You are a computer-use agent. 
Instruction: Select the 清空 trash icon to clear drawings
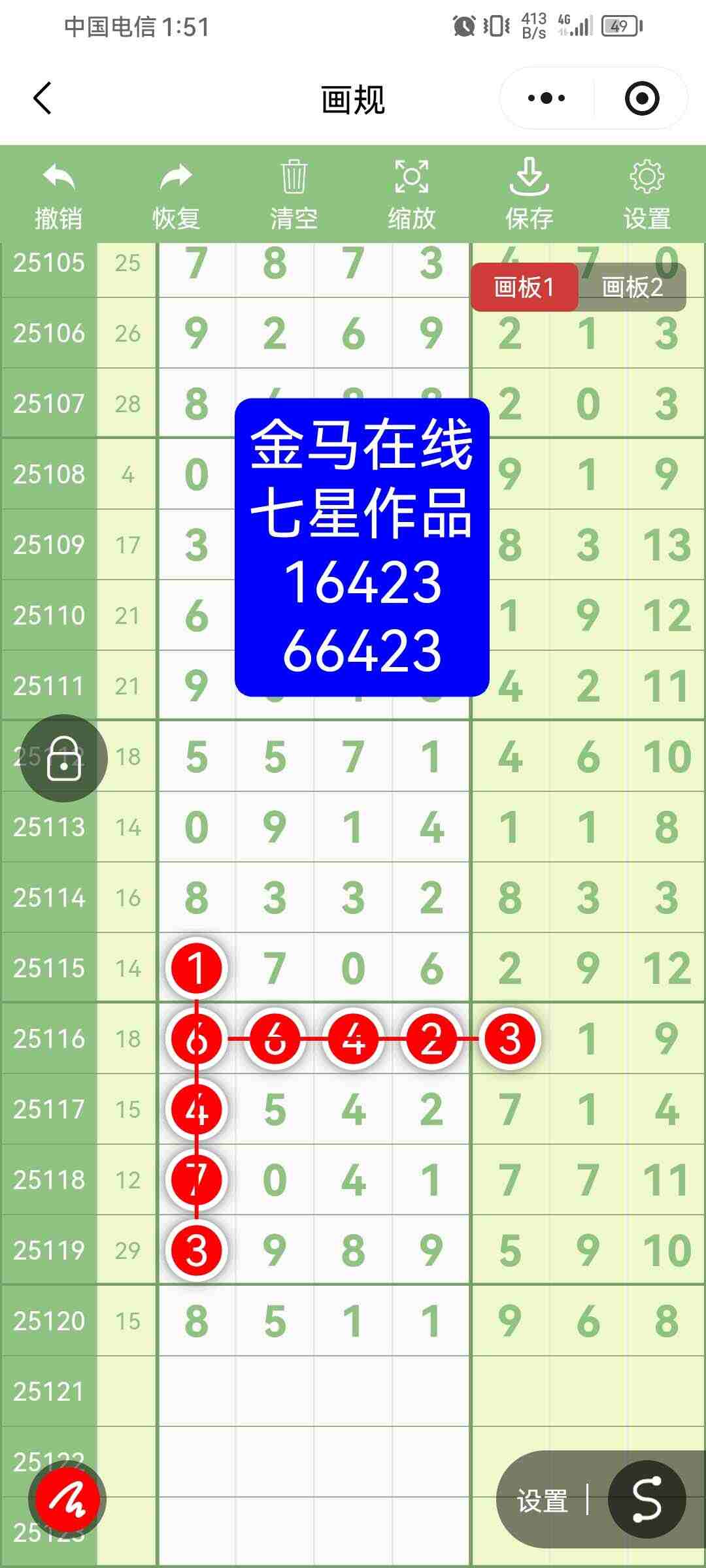294,177
